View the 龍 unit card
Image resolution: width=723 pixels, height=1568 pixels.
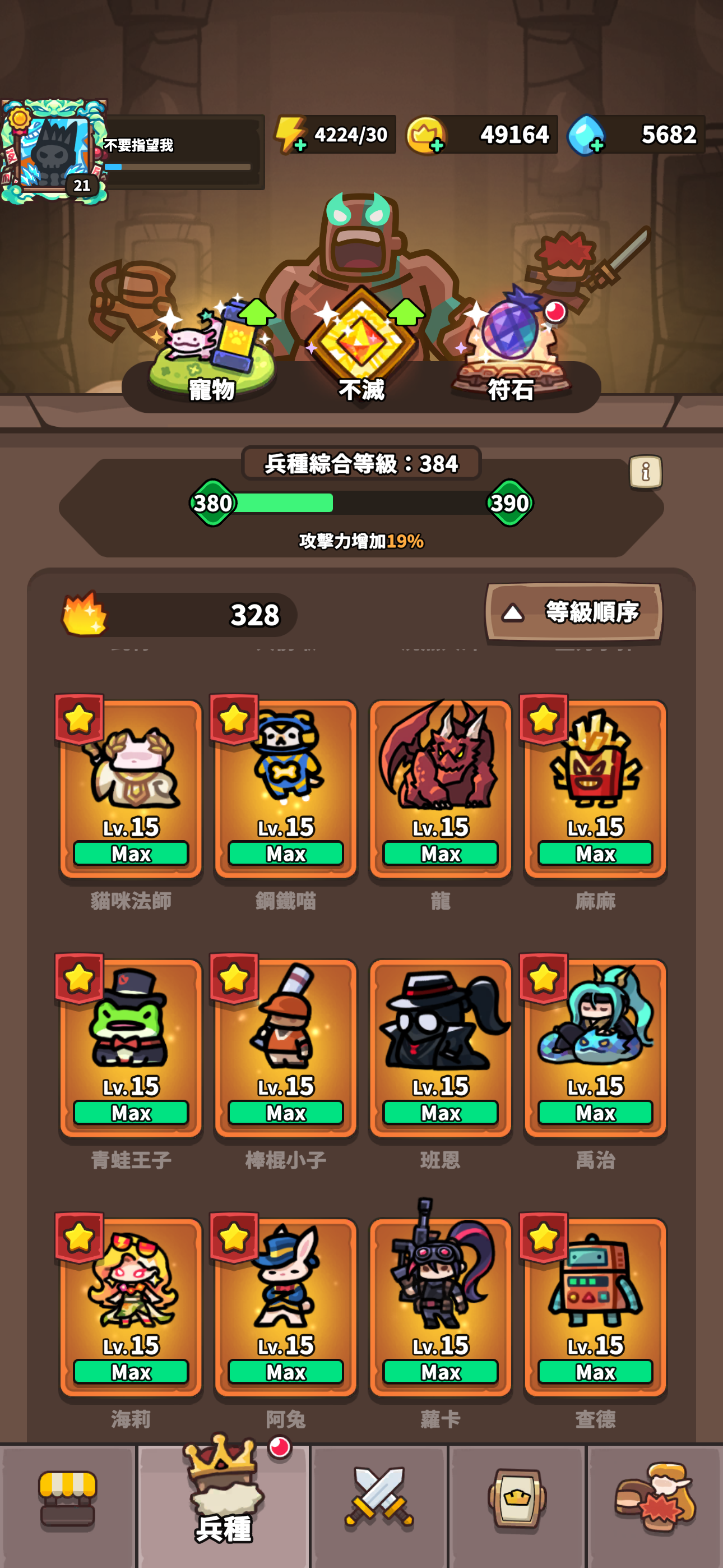pos(440,788)
